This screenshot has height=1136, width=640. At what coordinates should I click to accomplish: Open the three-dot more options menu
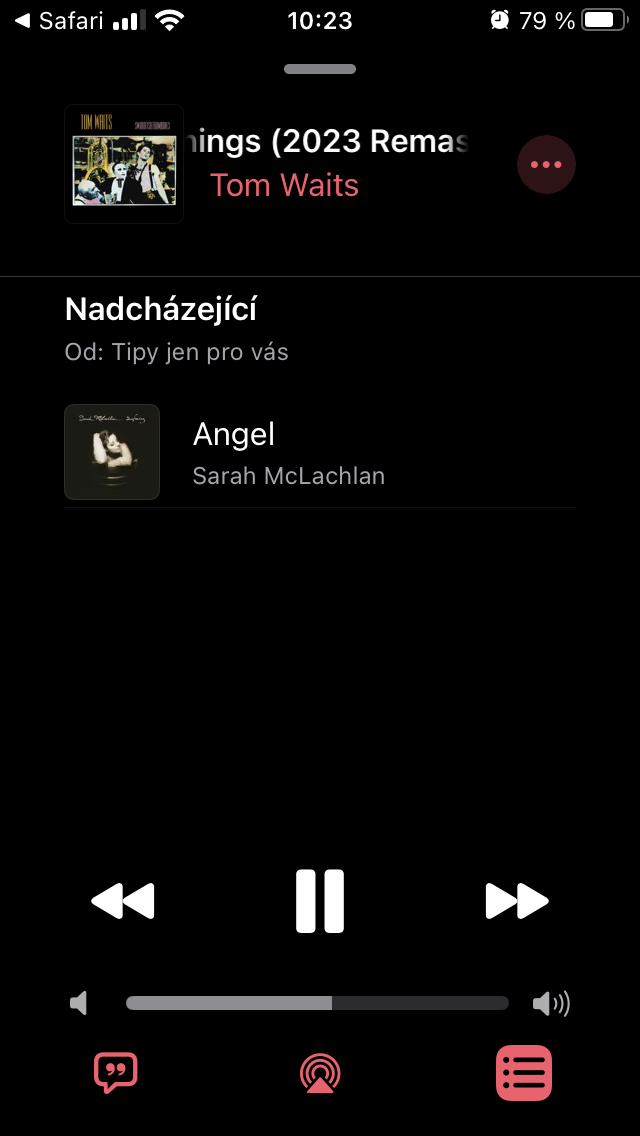click(x=546, y=165)
